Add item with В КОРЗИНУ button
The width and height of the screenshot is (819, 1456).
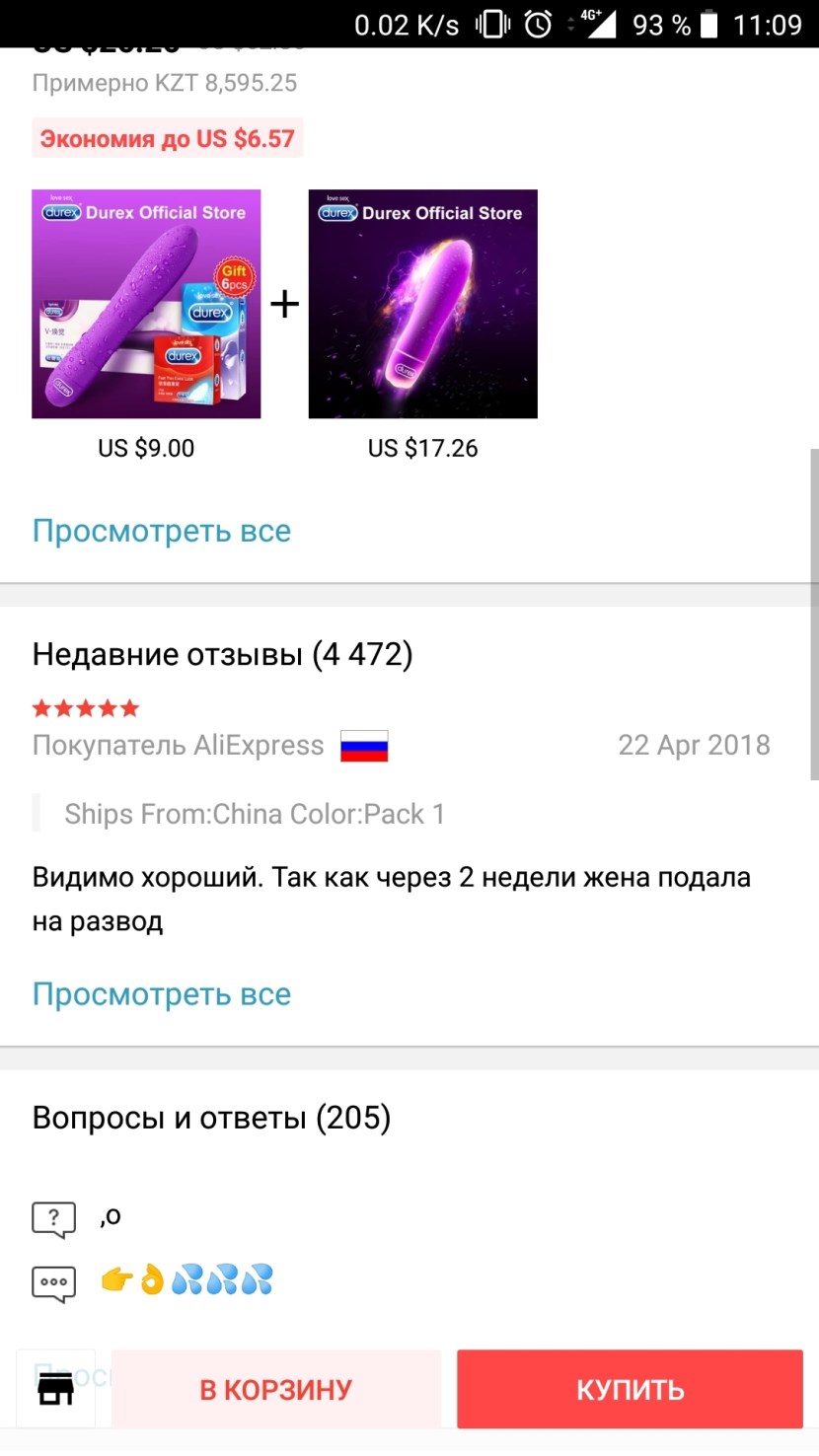[x=276, y=1389]
